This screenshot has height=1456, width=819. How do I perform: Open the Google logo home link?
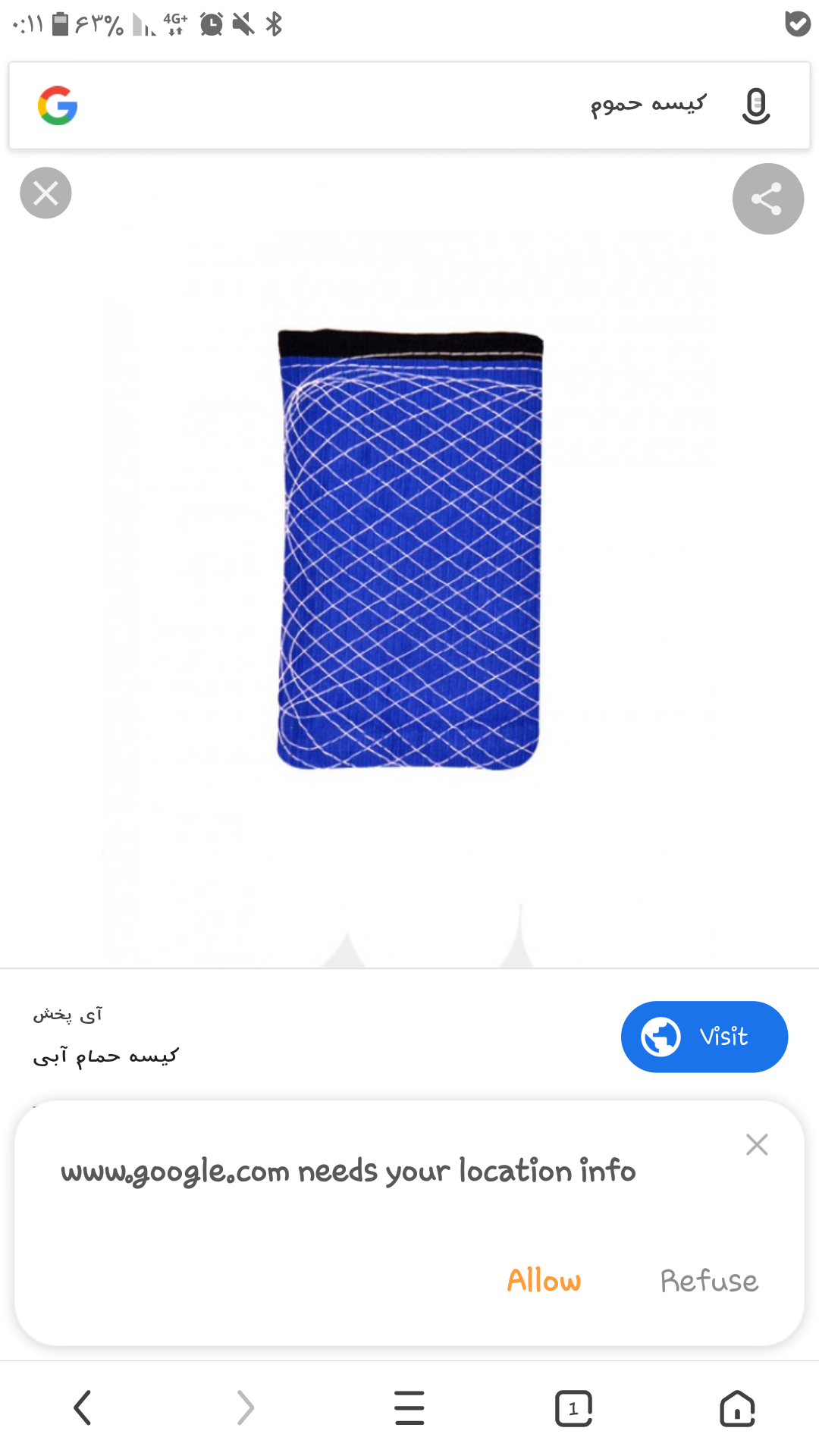click(x=58, y=105)
